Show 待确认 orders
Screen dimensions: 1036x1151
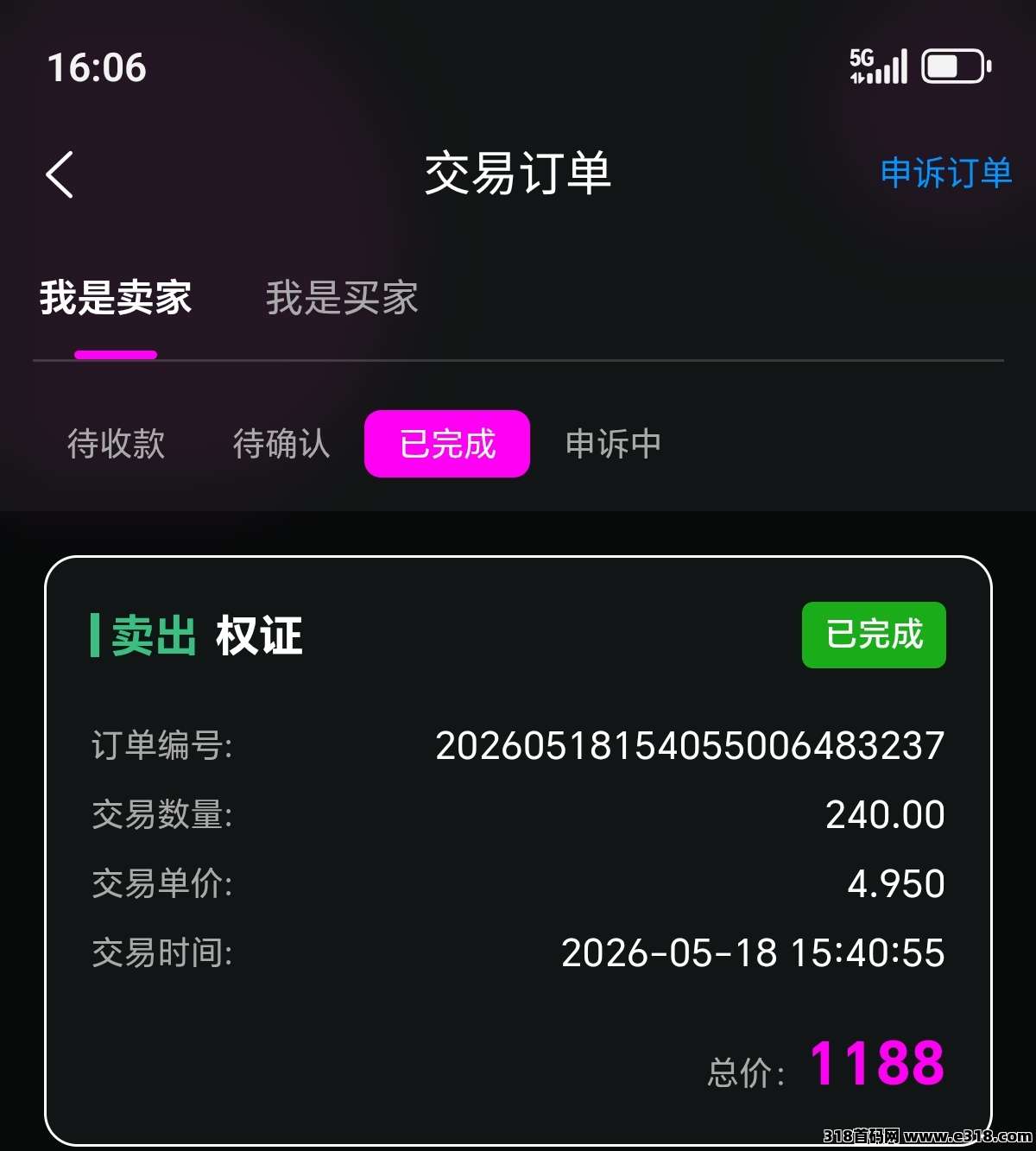281,444
